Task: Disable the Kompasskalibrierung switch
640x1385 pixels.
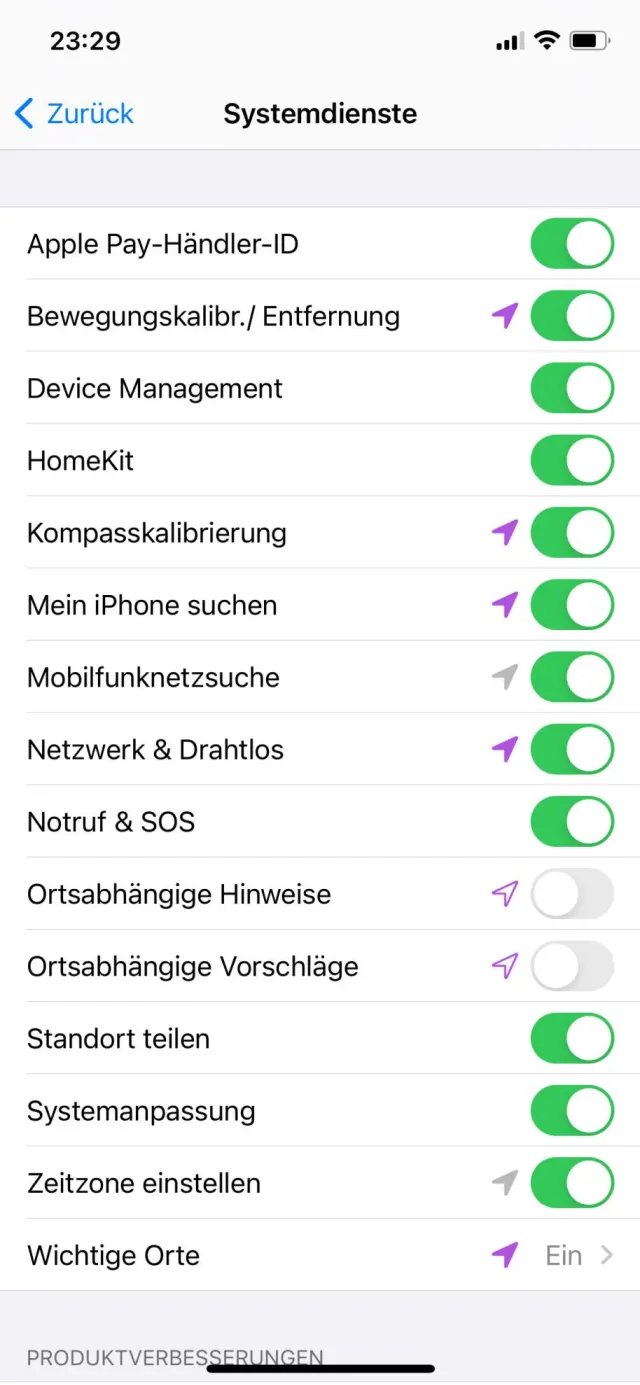Action: [x=571, y=533]
